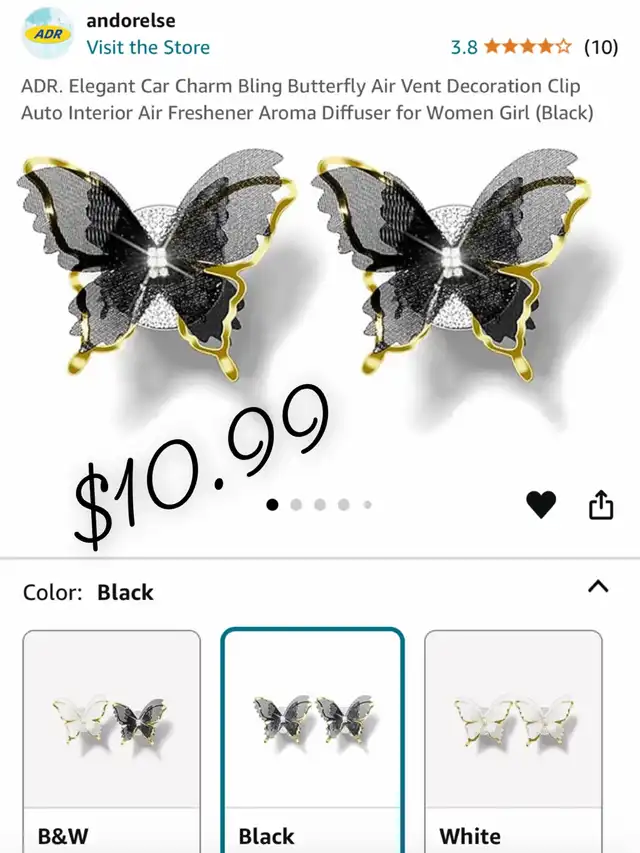Collapse the Color options section
The width and height of the screenshot is (640, 853).
598,587
